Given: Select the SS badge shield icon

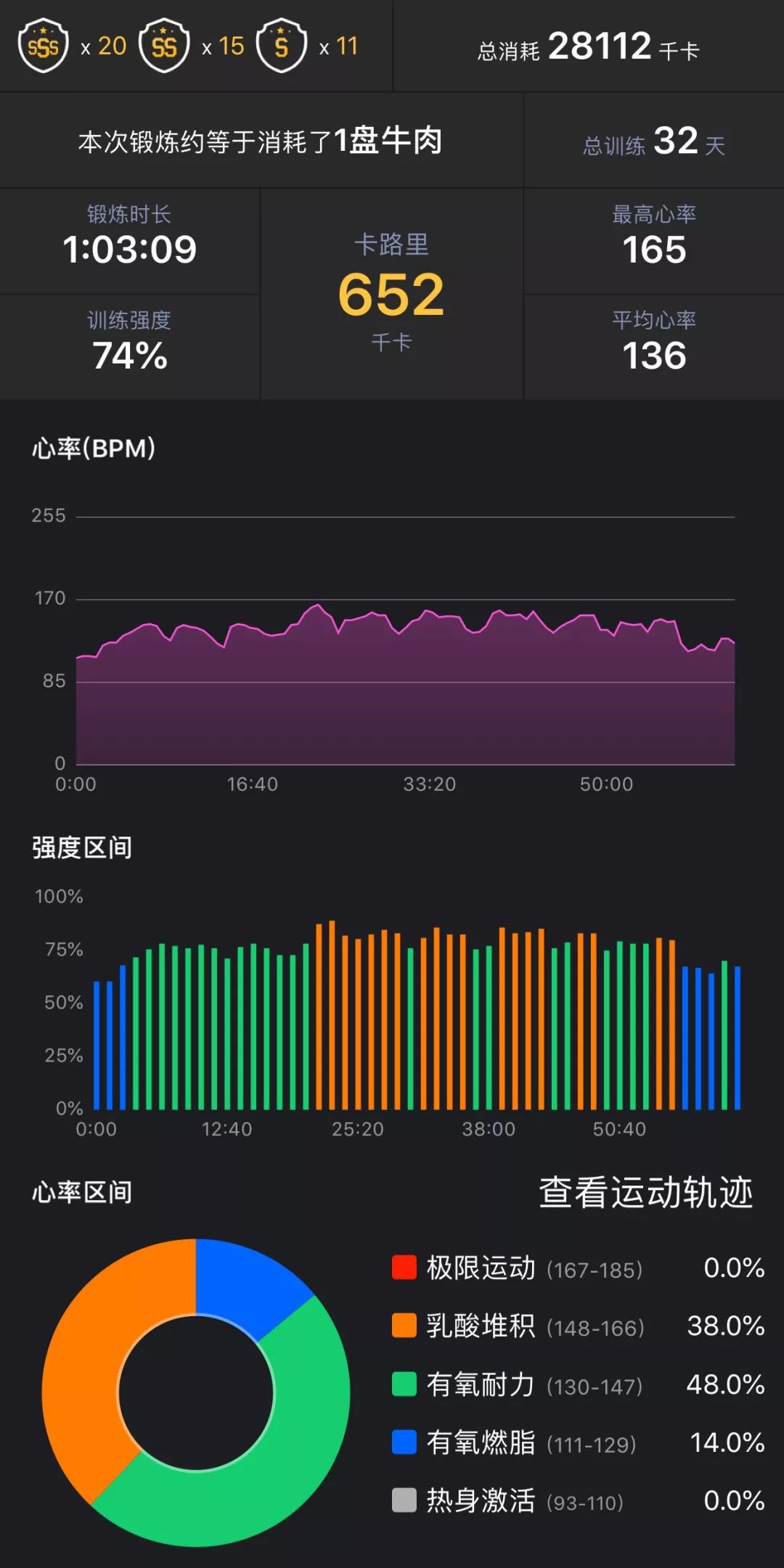Looking at the screenshot, I should click(x=163, y=46).
